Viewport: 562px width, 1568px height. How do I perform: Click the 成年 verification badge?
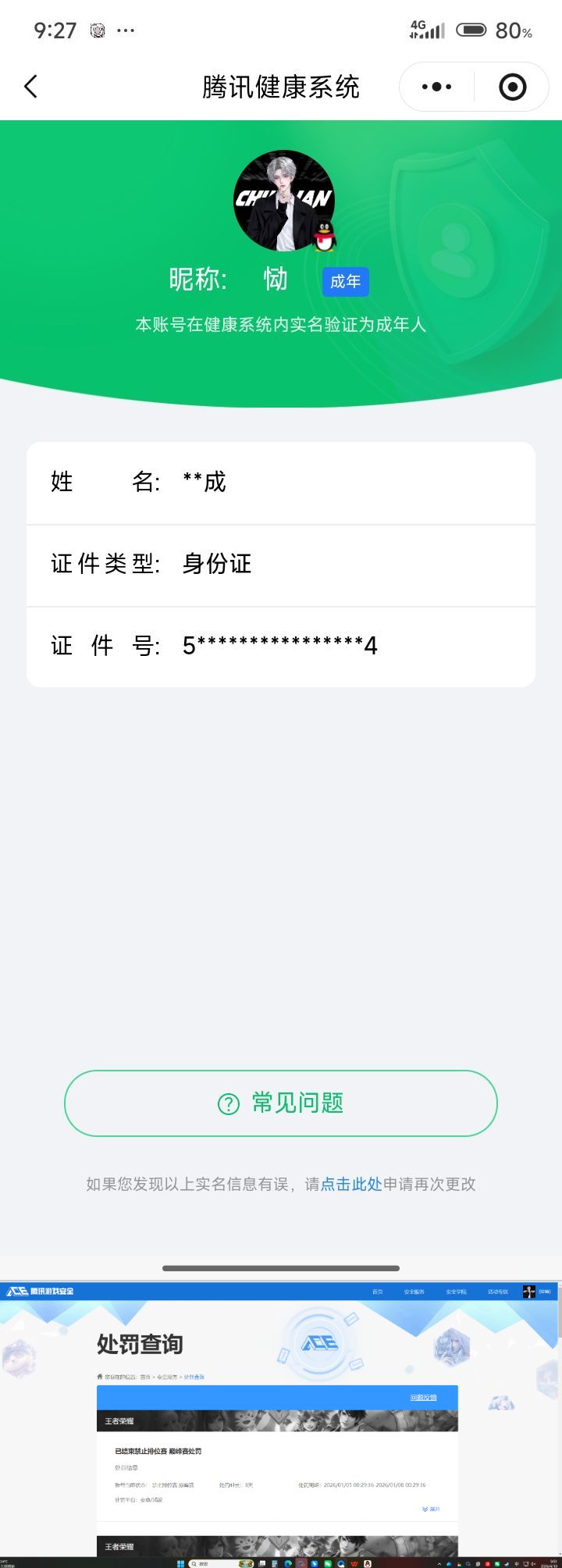coord(345,281)
